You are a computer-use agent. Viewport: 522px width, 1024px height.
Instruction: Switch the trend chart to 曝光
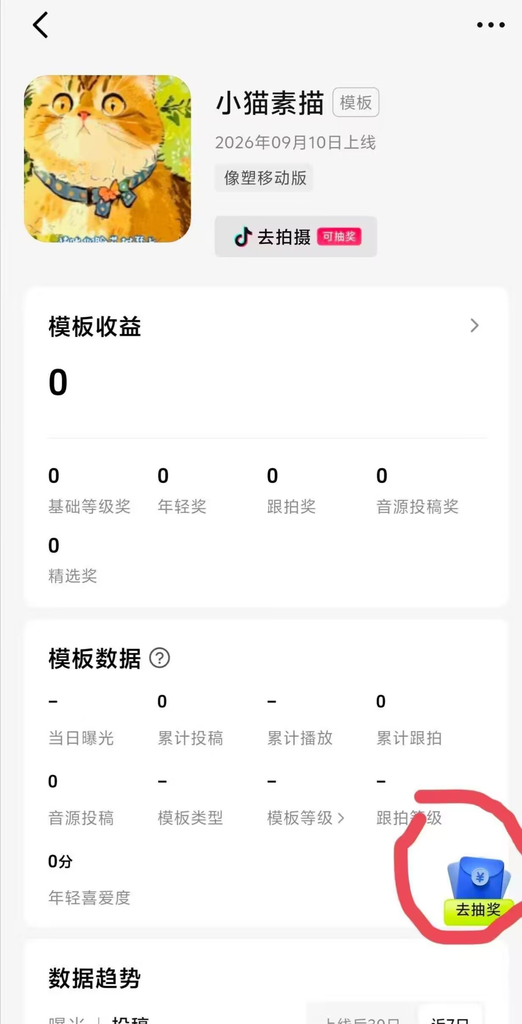(x=63, y=1019)
